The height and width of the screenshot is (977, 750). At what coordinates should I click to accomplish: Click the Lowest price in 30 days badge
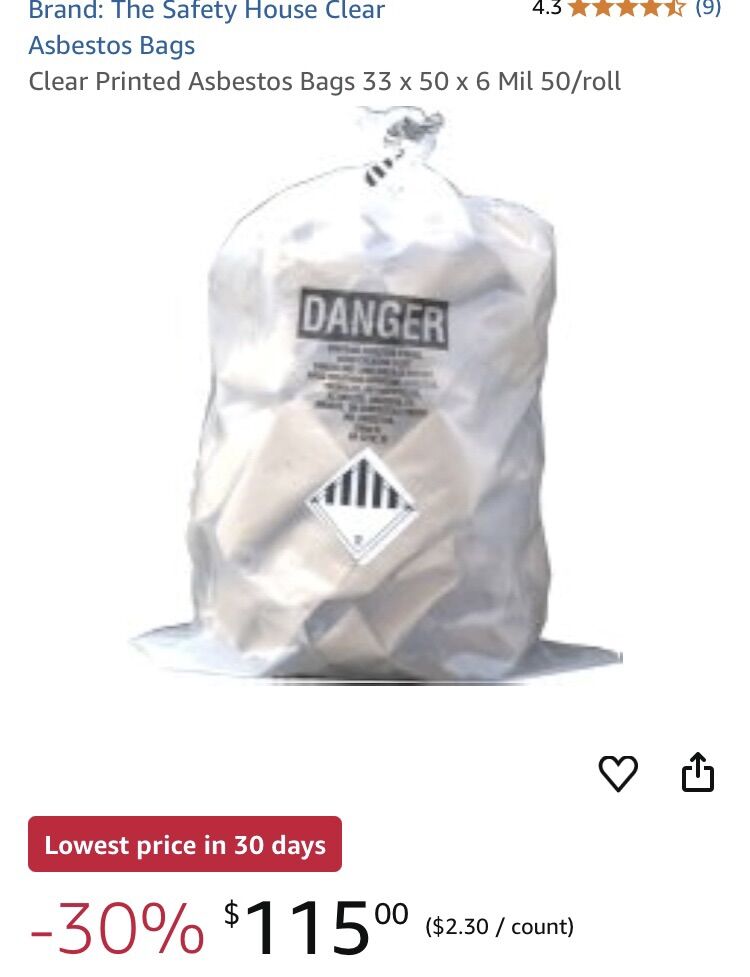click(x=184, y=845)
